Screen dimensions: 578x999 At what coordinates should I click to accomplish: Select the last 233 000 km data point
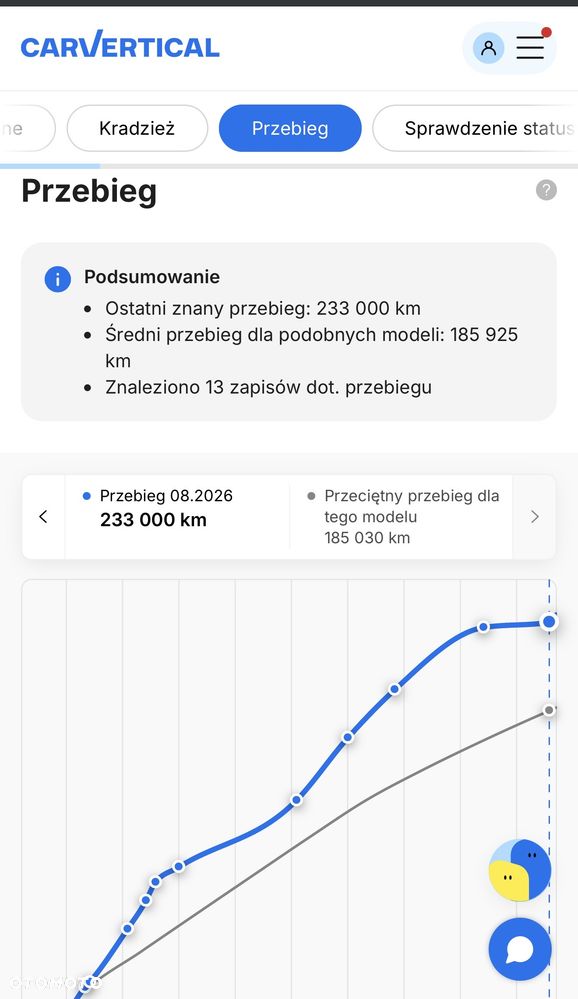(549, 621)
